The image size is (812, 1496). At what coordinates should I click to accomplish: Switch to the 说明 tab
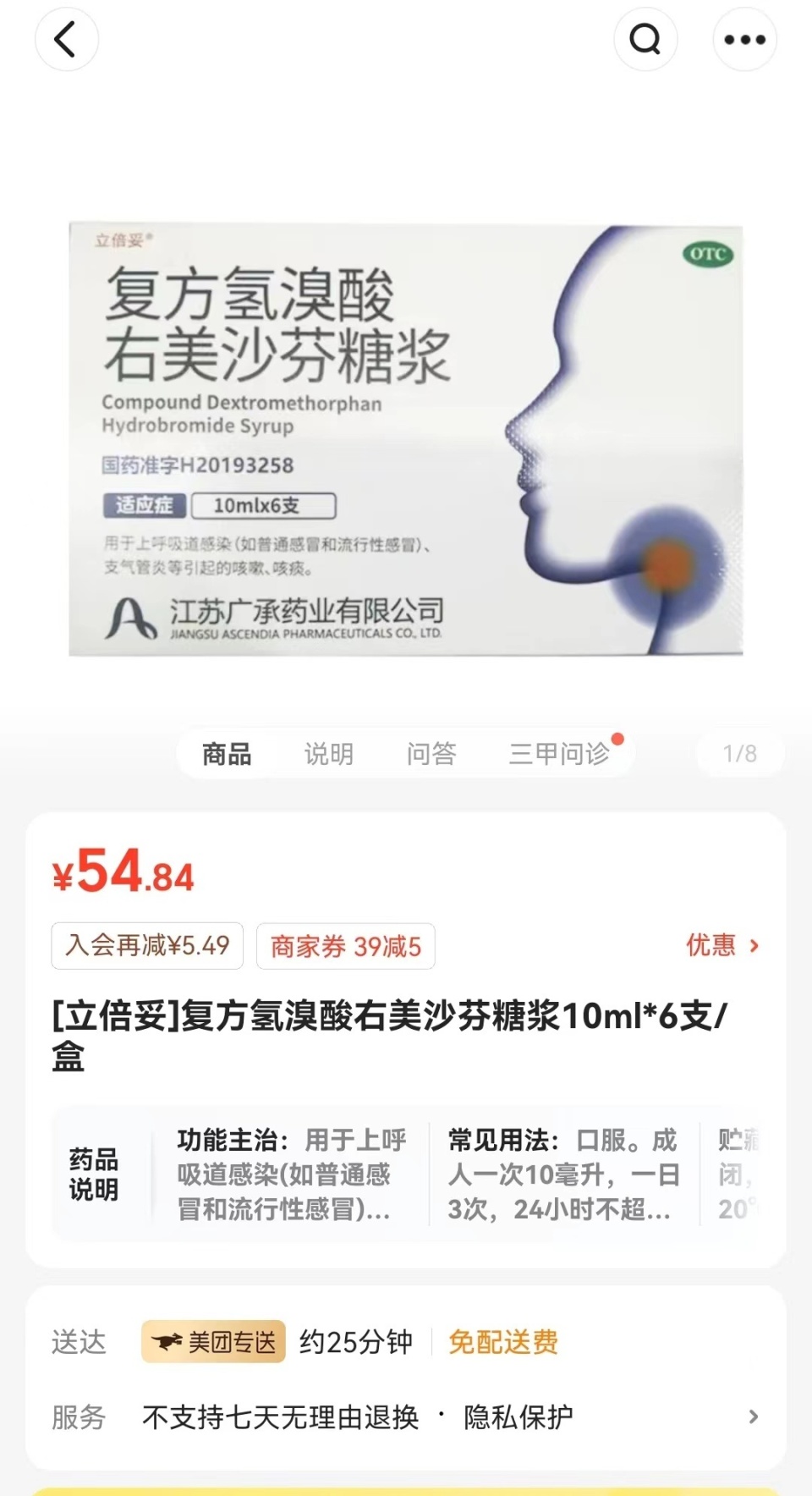(x=328, y=753)
